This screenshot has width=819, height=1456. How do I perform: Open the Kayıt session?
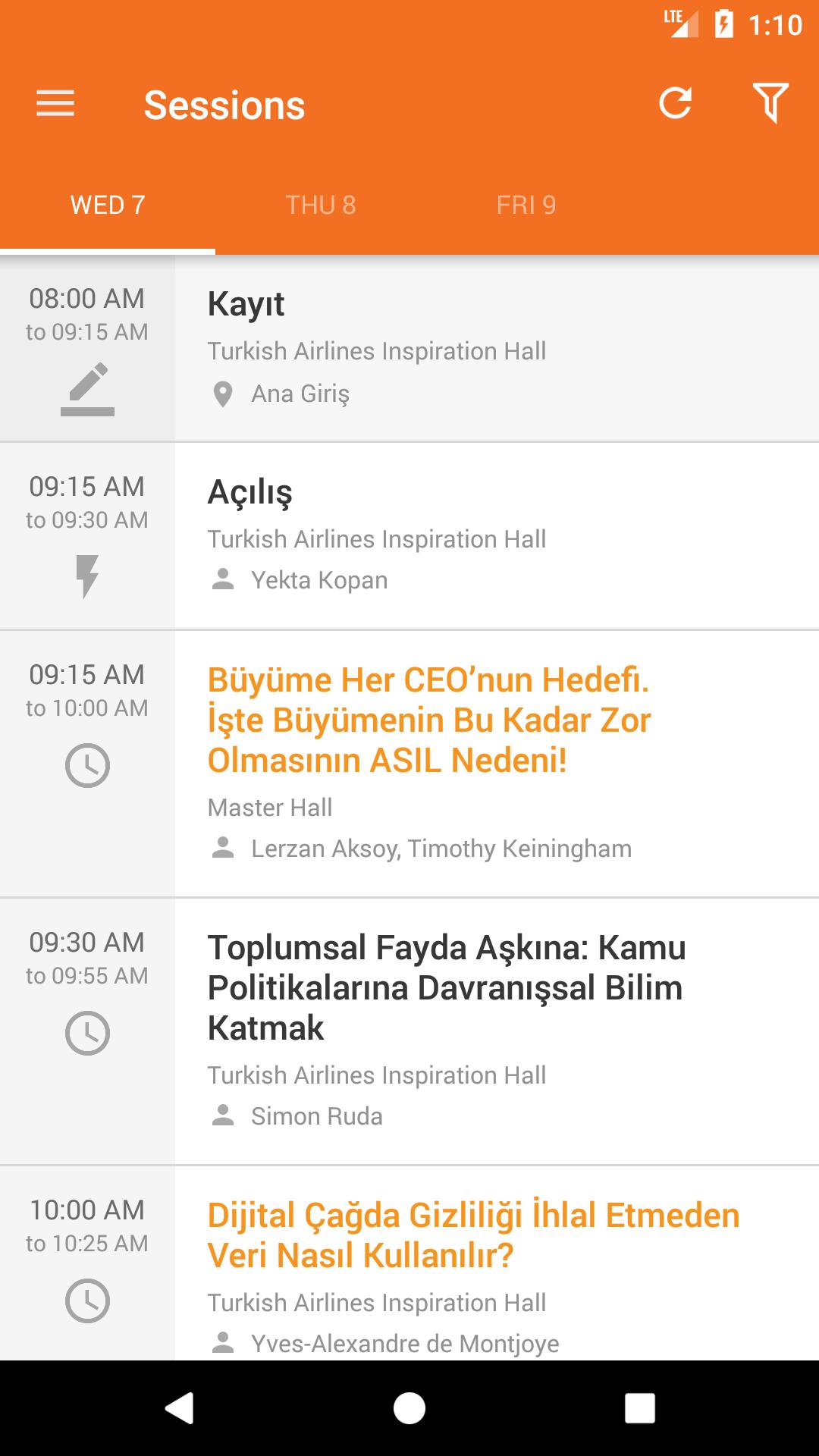click(455, 349)
